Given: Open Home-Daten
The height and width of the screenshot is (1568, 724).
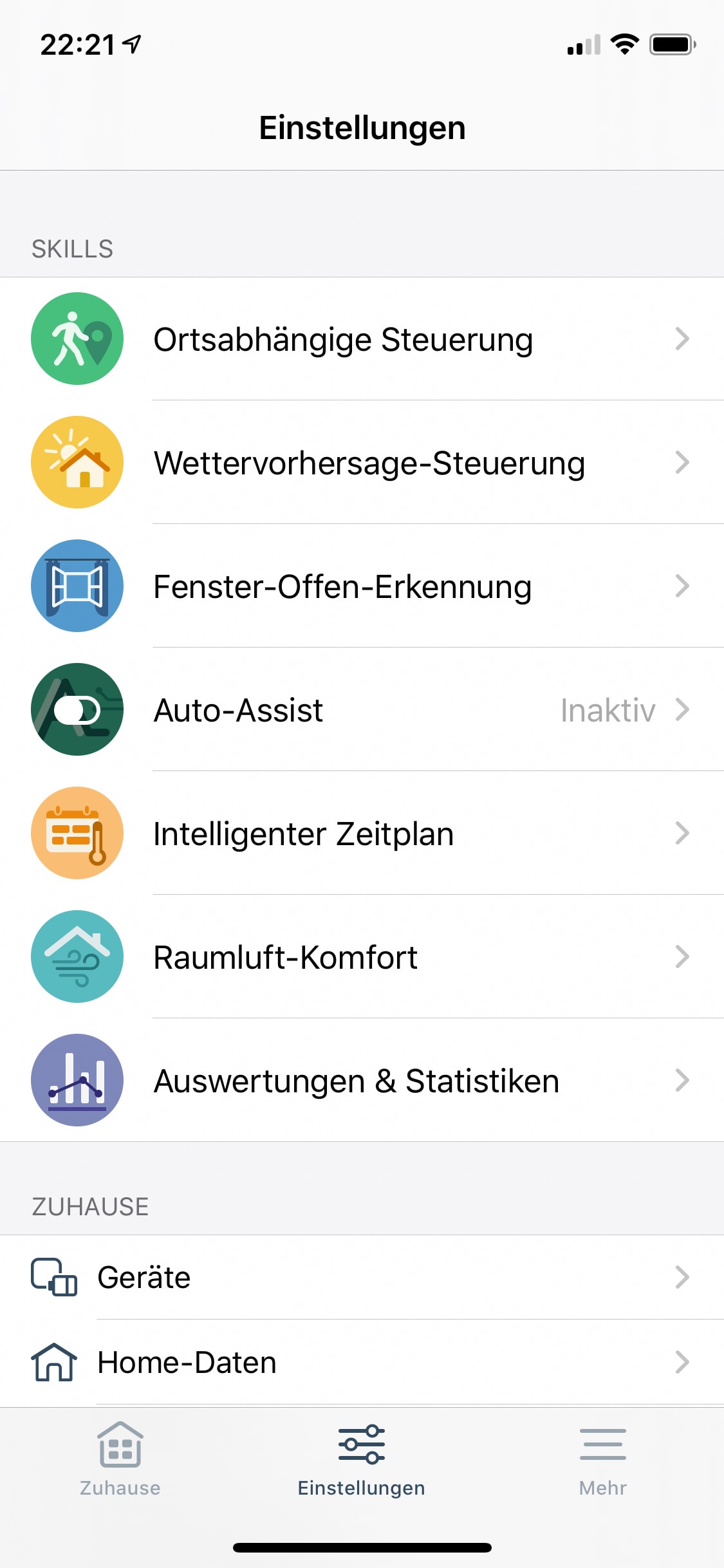Looking at the screenshot, I should tap(362, 1362).
